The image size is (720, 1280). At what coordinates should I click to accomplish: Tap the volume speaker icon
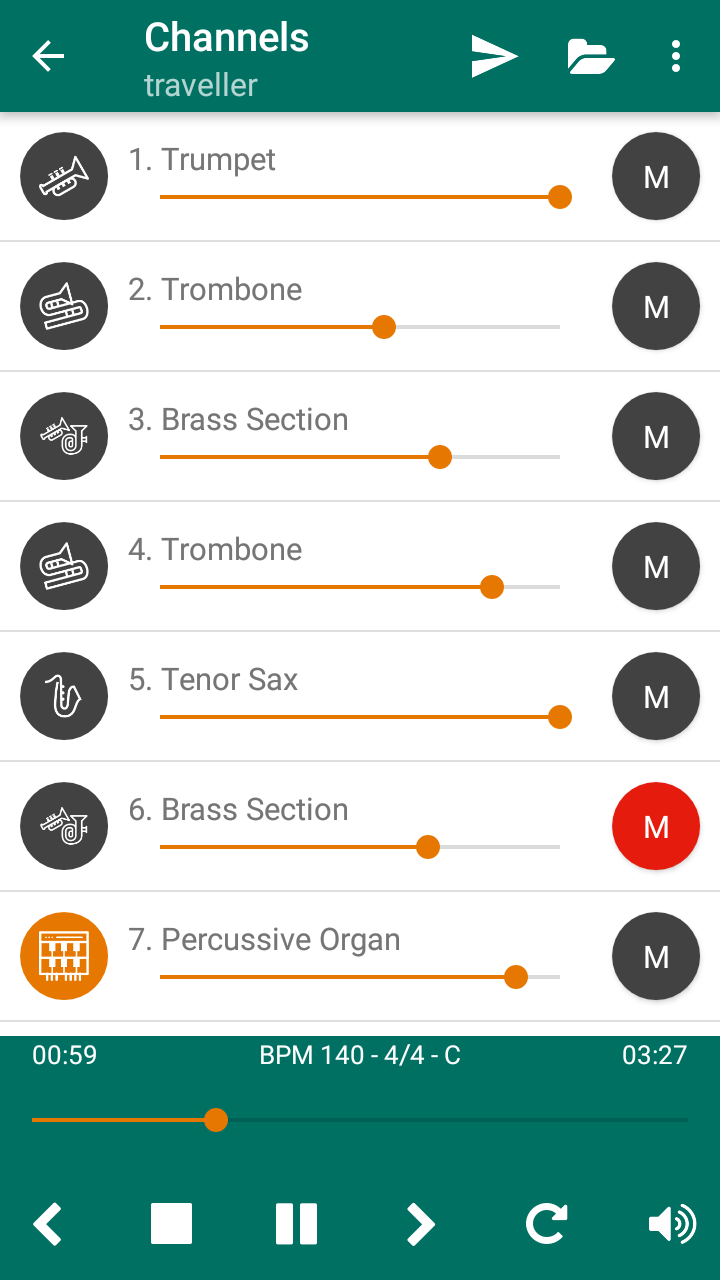pos(672,1224)
